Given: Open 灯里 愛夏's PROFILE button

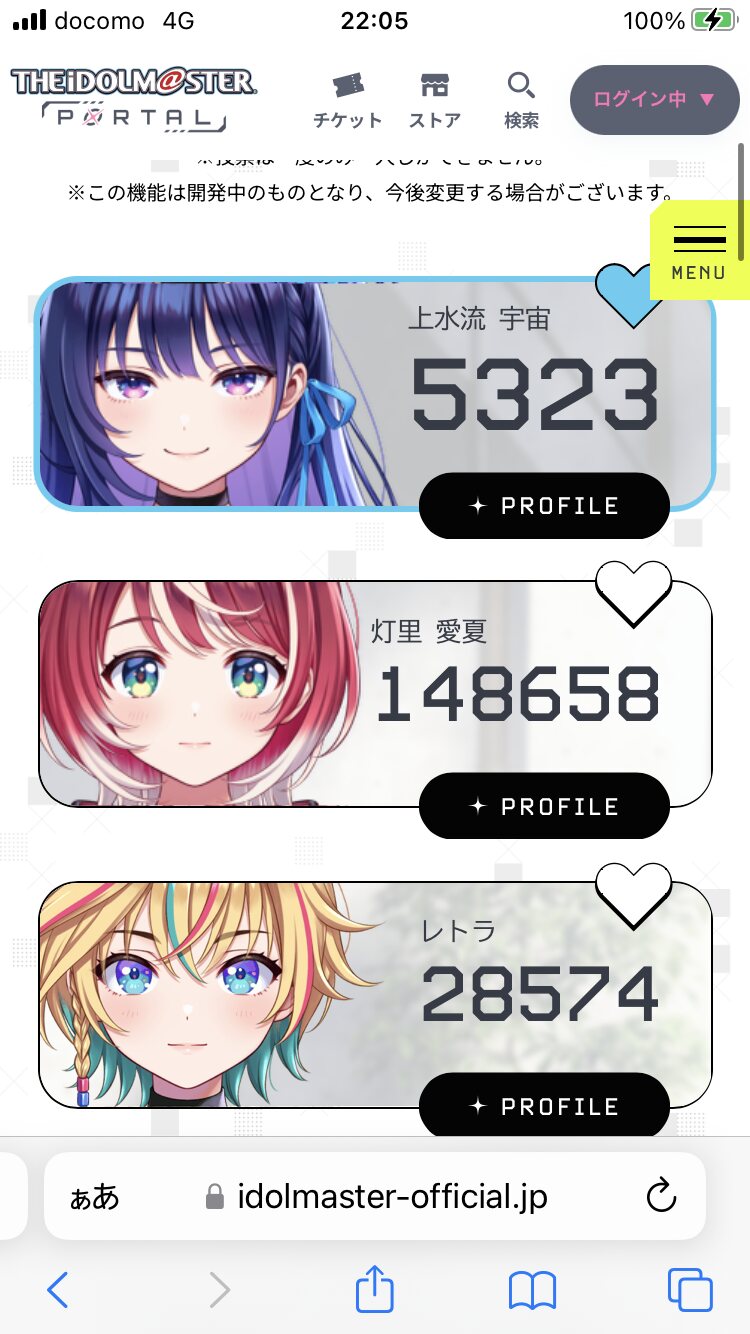Looking at the screenshot, I should click(x=544, y=806).
